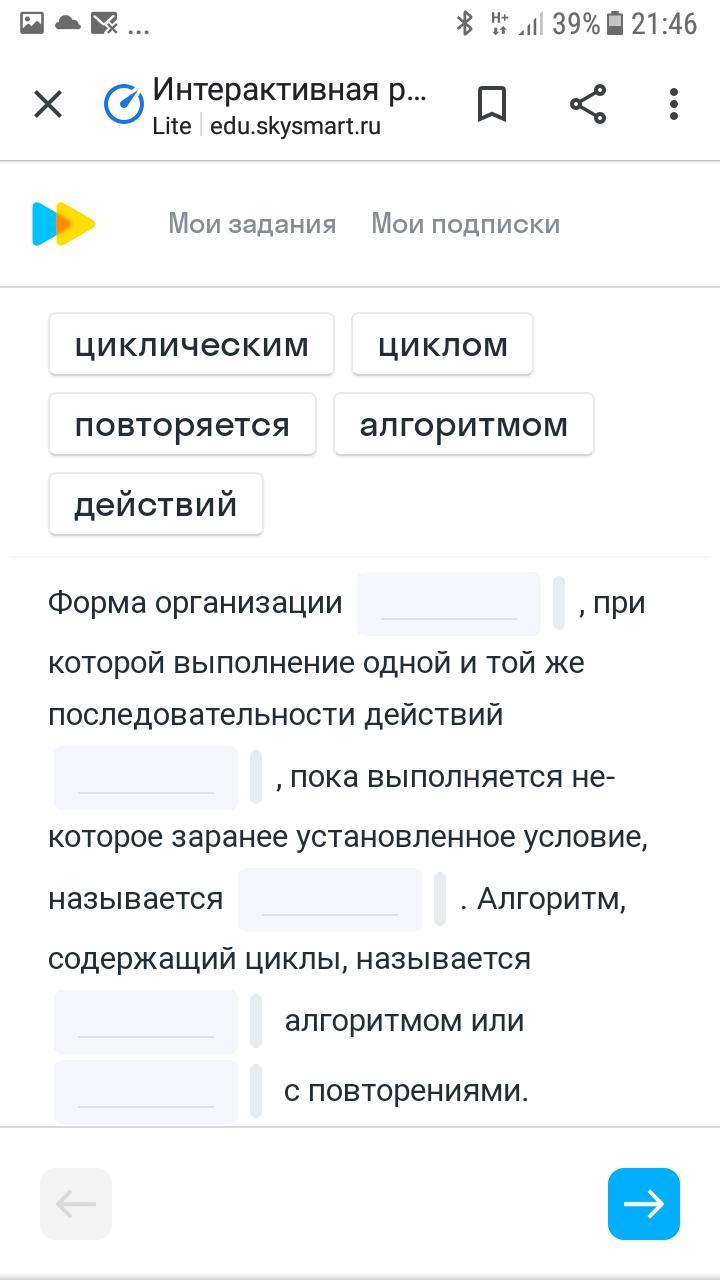Choose the word chip алгоритмом
Viewport: 720px width, 1280px height.
tap(464, 424)
